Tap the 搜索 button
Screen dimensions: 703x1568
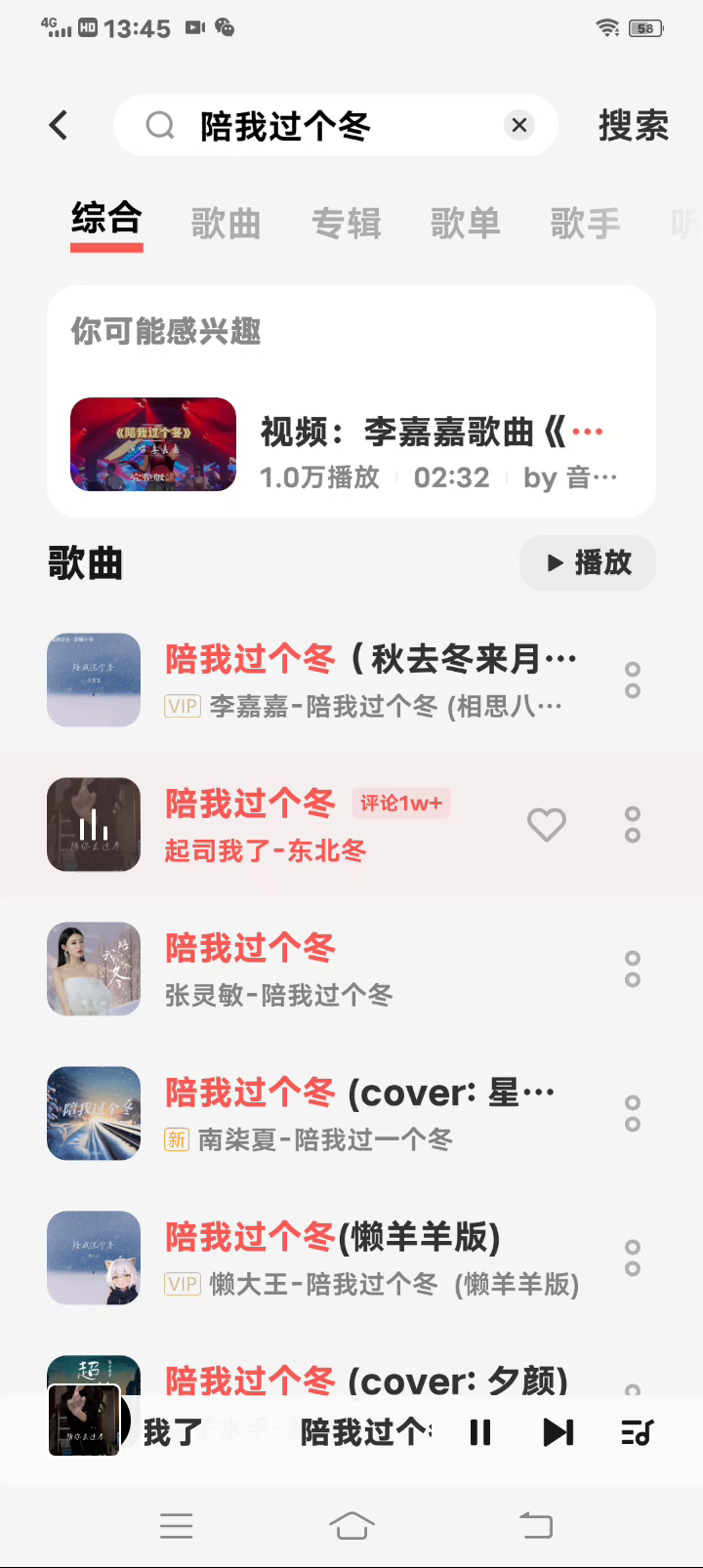point(633,126)
